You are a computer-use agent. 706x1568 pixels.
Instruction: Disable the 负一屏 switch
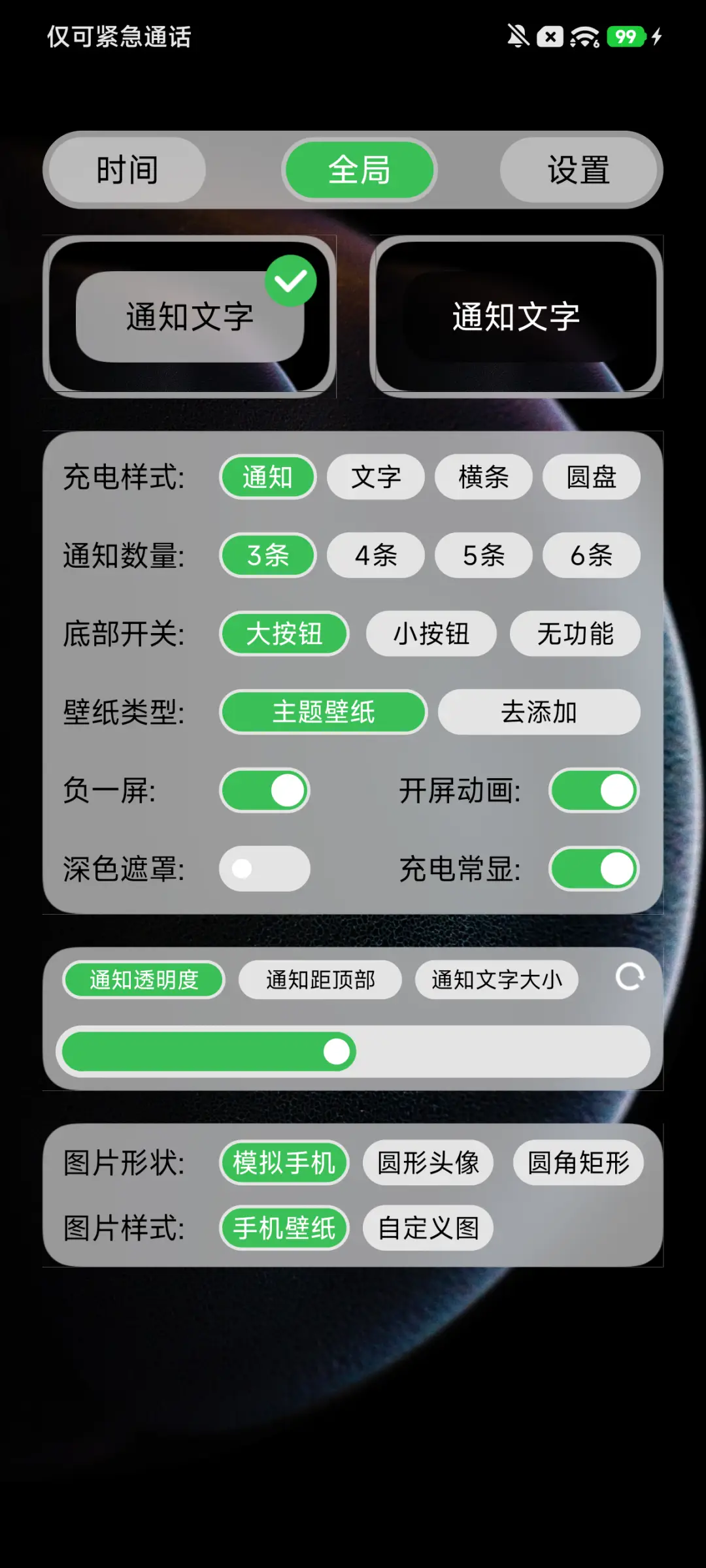coord(265,791)
